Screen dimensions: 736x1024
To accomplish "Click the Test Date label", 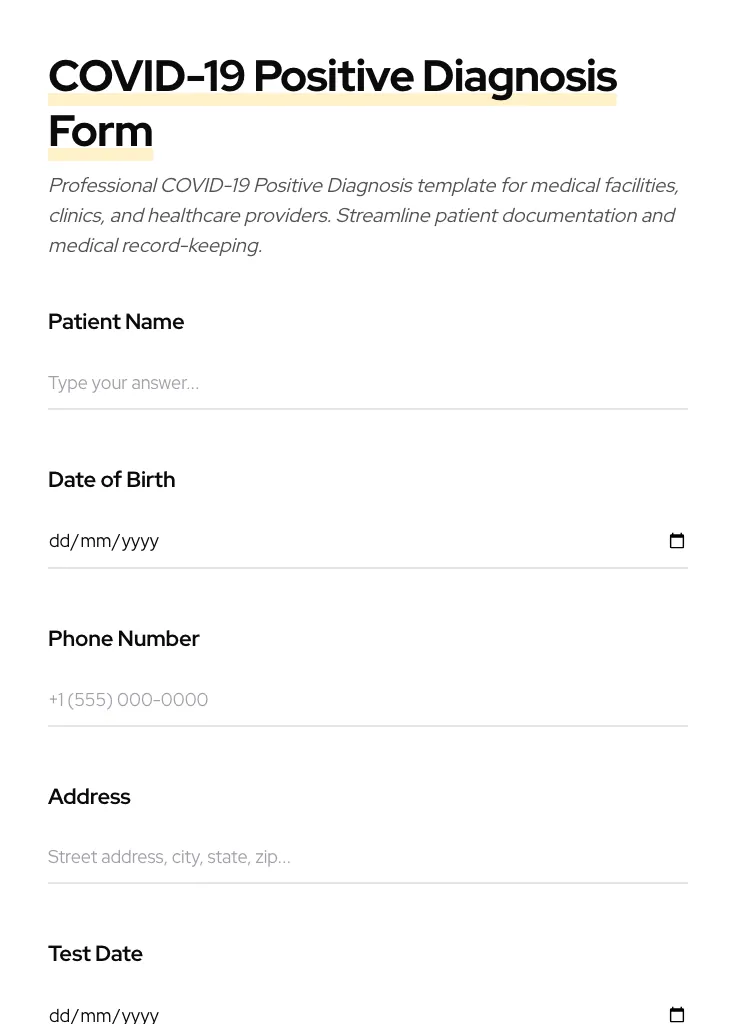I will point(95,954).
